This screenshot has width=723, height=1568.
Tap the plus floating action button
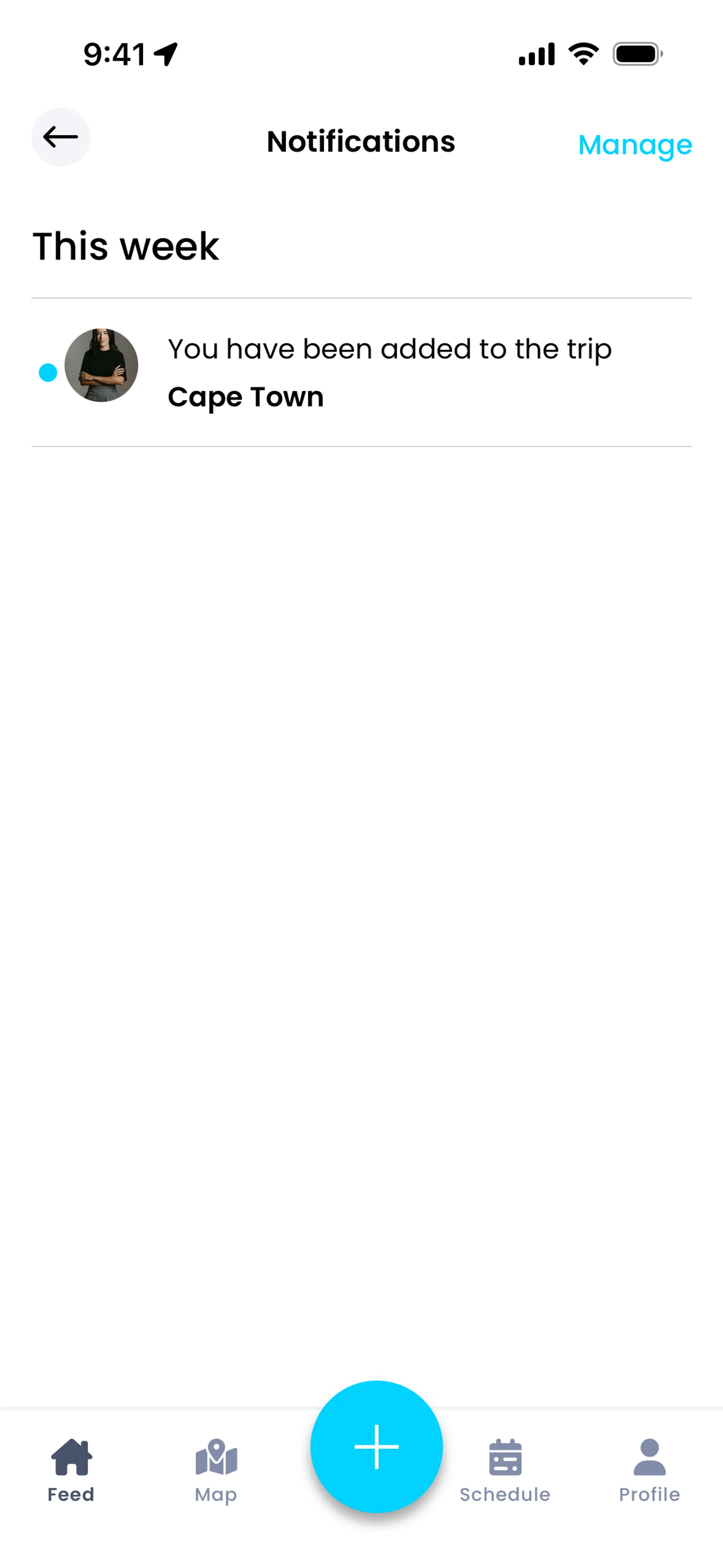[376, 1446]
